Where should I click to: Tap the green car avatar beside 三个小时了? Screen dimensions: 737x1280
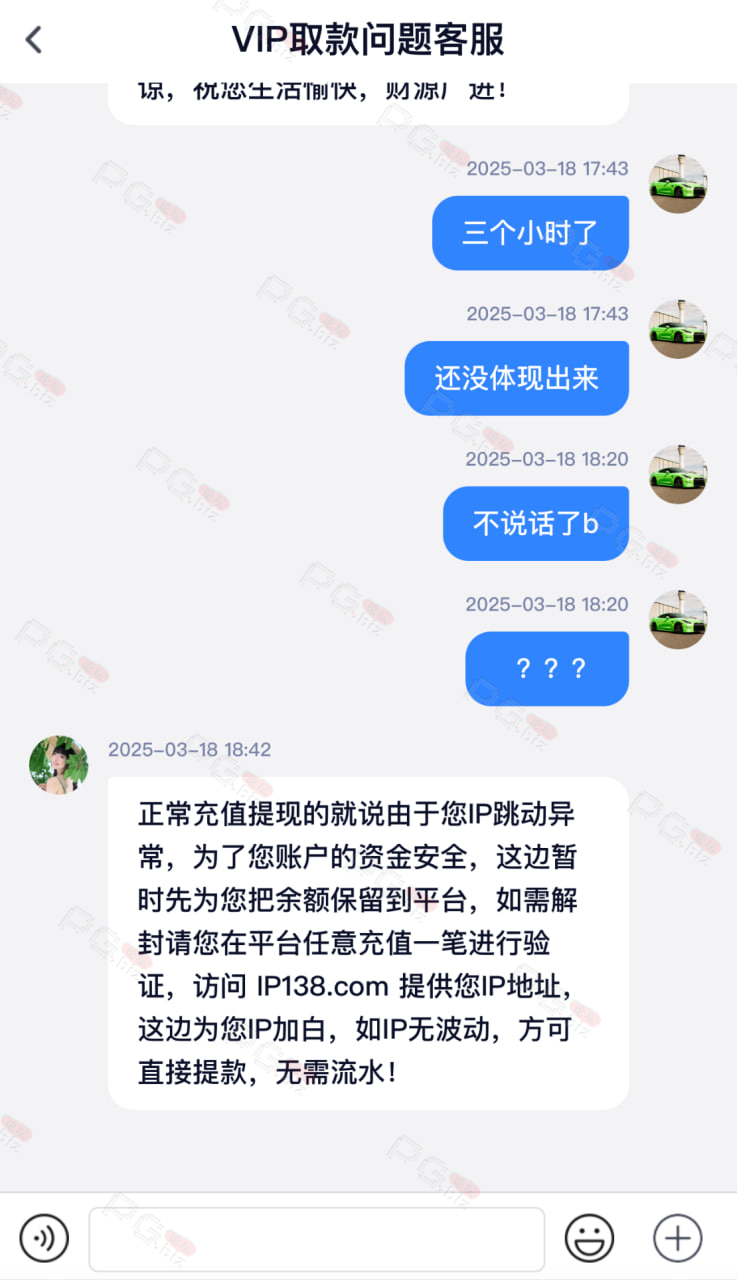[678, 184]
